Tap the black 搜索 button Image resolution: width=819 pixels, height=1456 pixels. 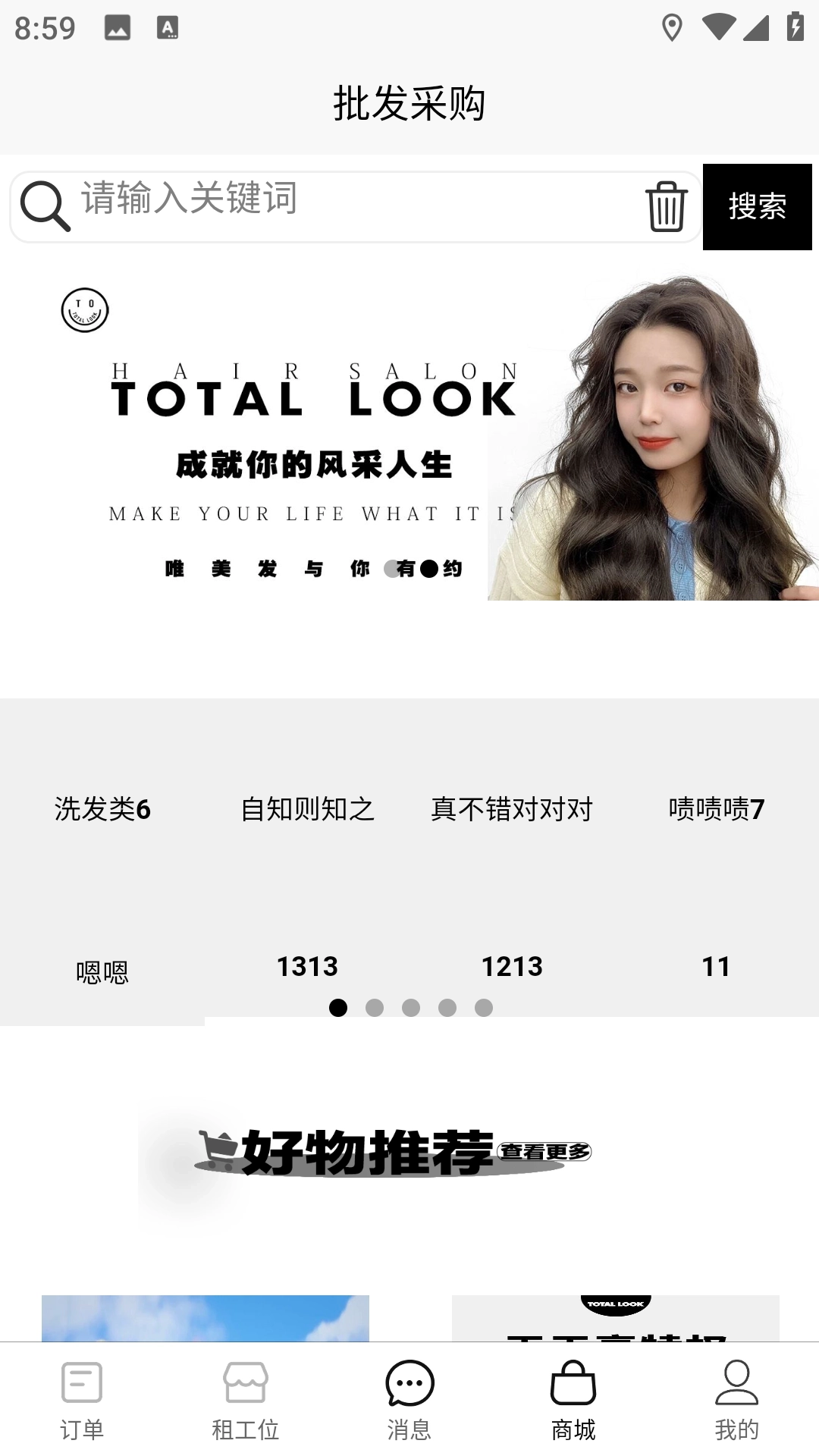[x=757, y=206]
